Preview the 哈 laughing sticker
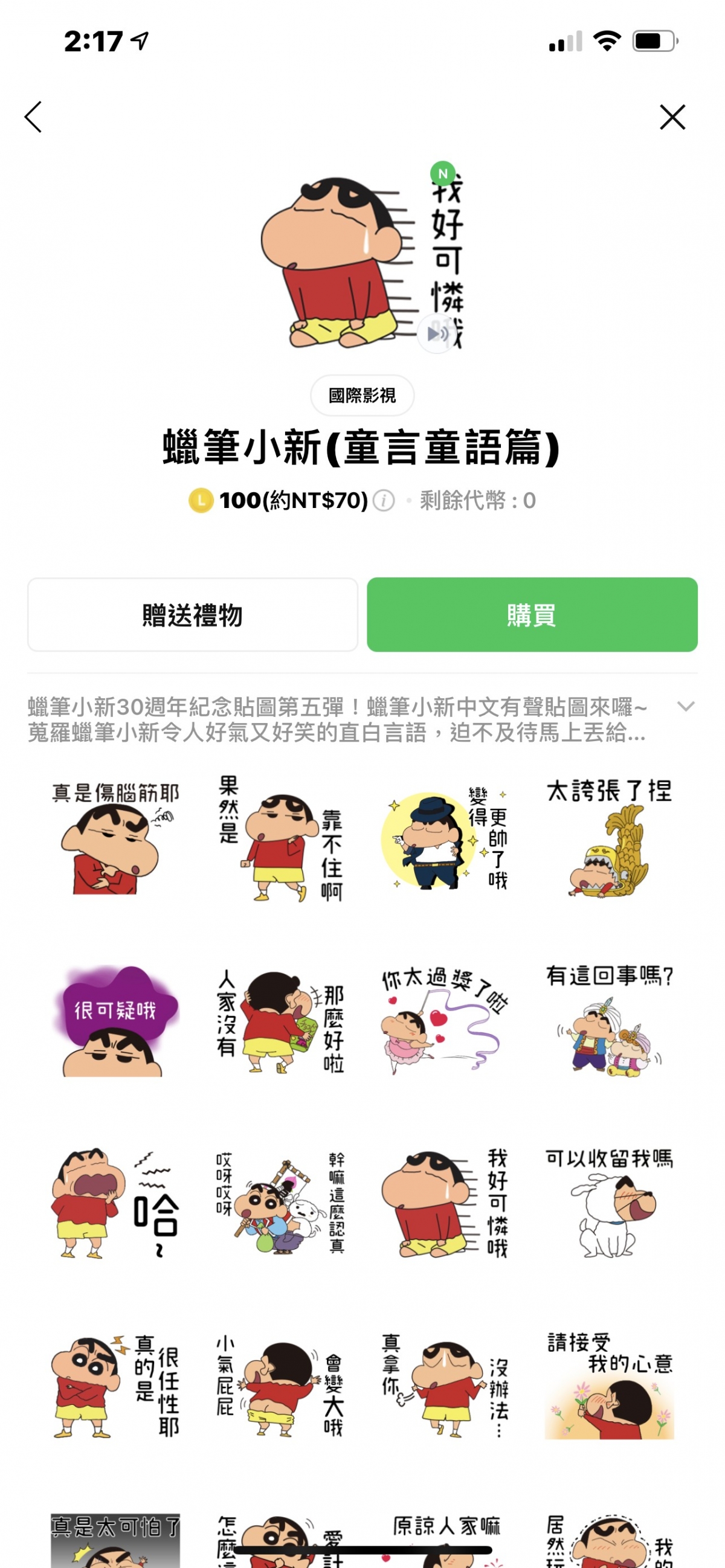The image size is (725, 1568). click(x=115, y=1204)
